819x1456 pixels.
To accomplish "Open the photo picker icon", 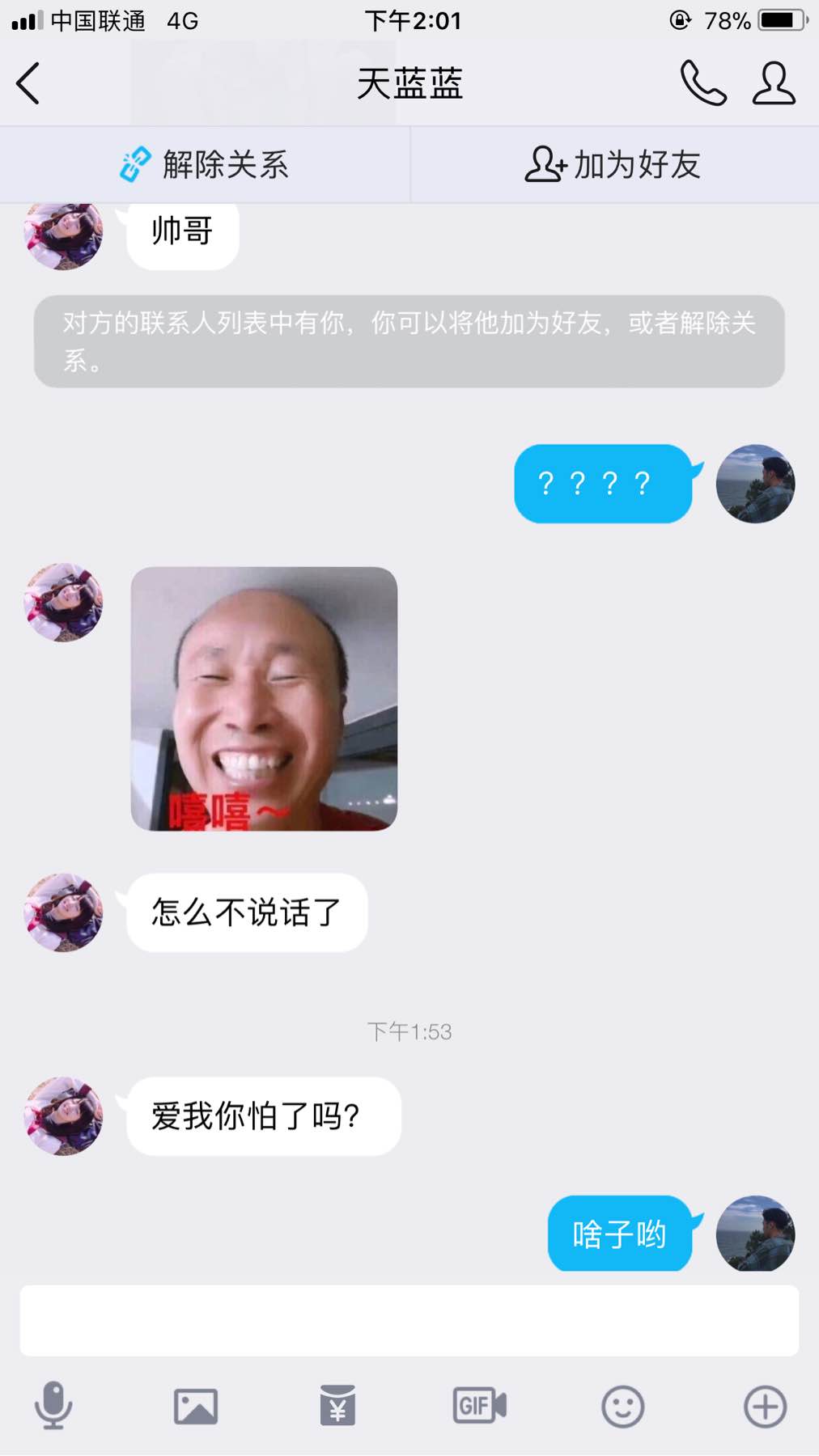I will 196,1406.
